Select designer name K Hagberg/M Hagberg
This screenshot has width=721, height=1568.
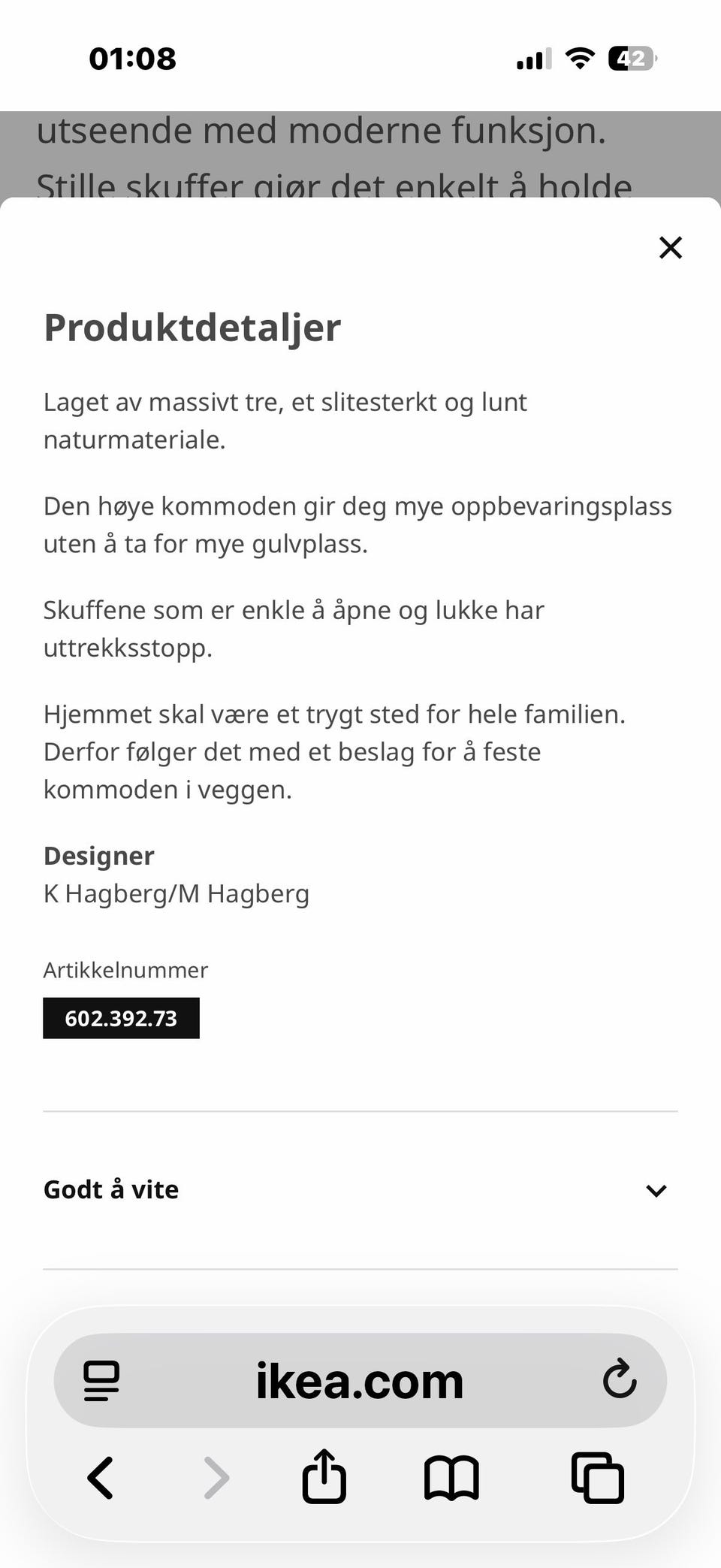pyautogui.click(x=176, y=893)
